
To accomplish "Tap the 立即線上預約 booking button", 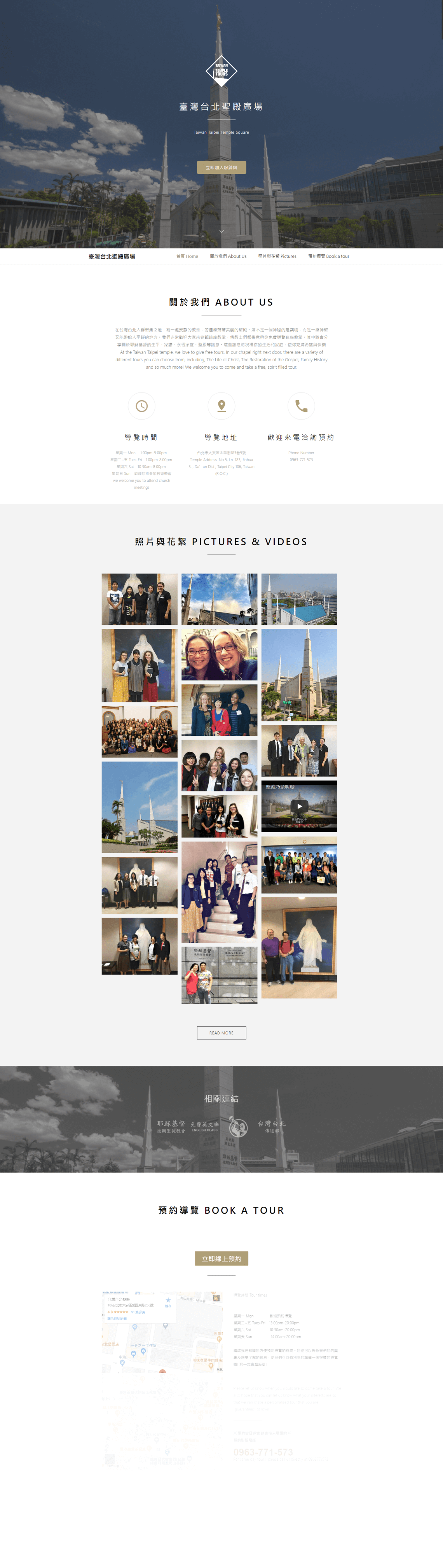I will coord(221,1259).
